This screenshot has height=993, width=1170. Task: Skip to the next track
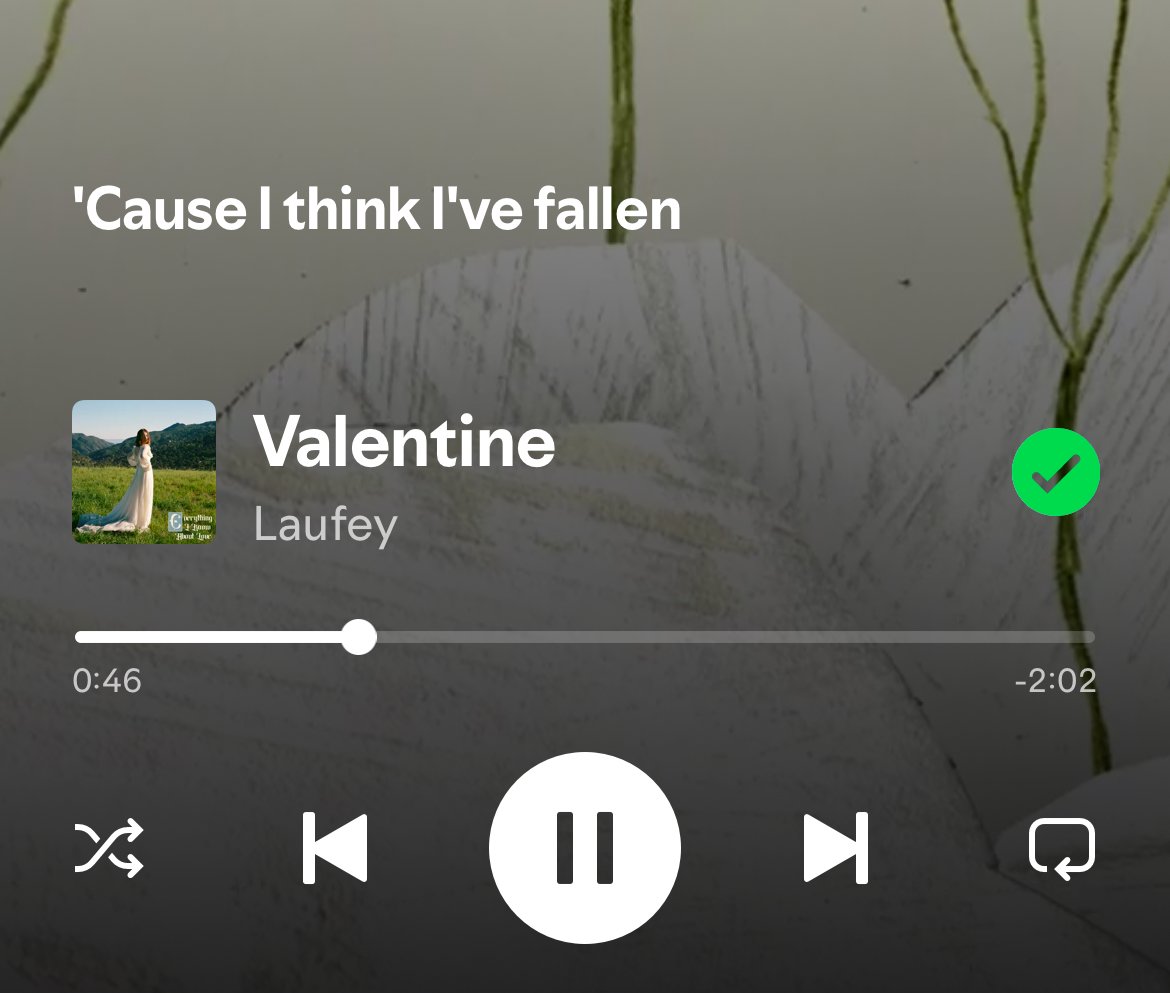coord(836,848)
